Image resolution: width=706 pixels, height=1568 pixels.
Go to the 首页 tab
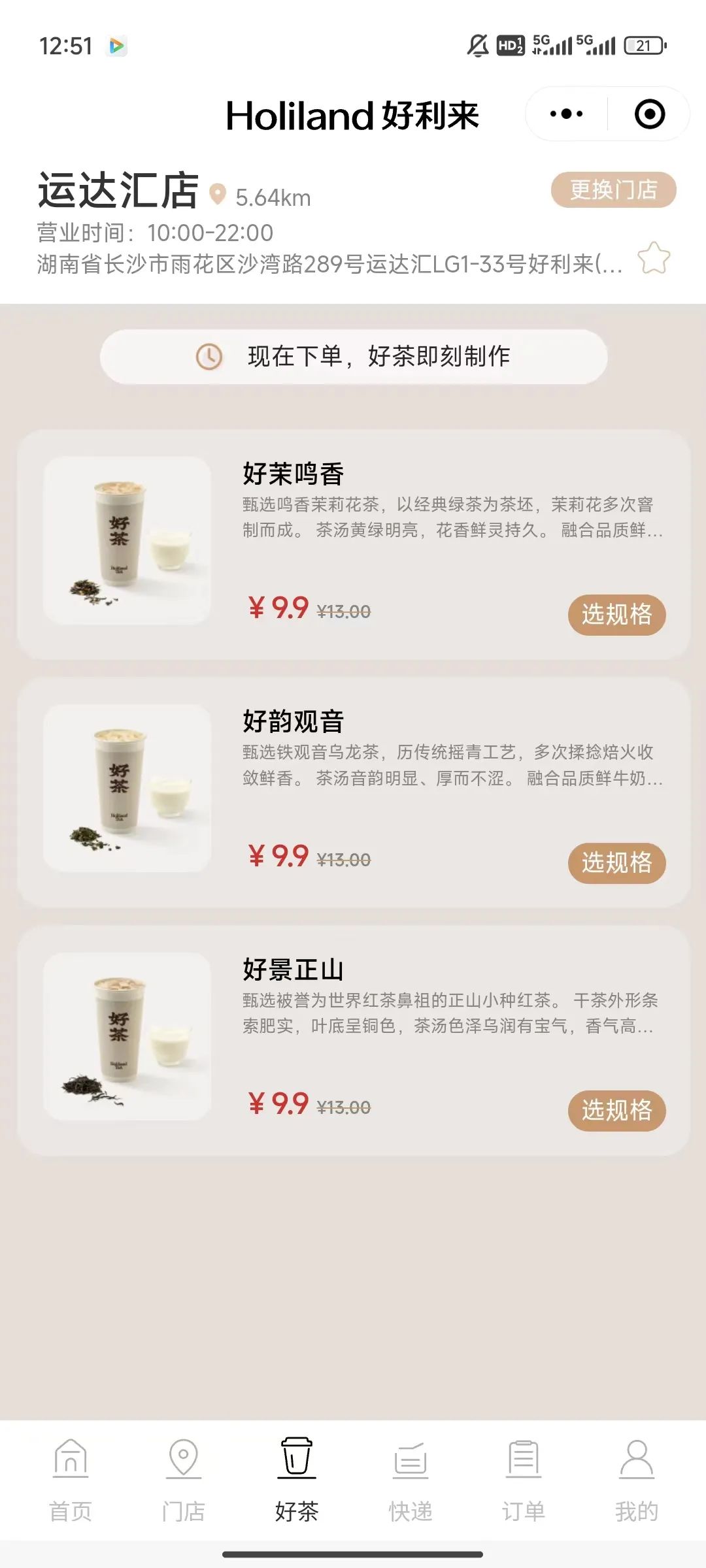click(x=71, y=1475)
